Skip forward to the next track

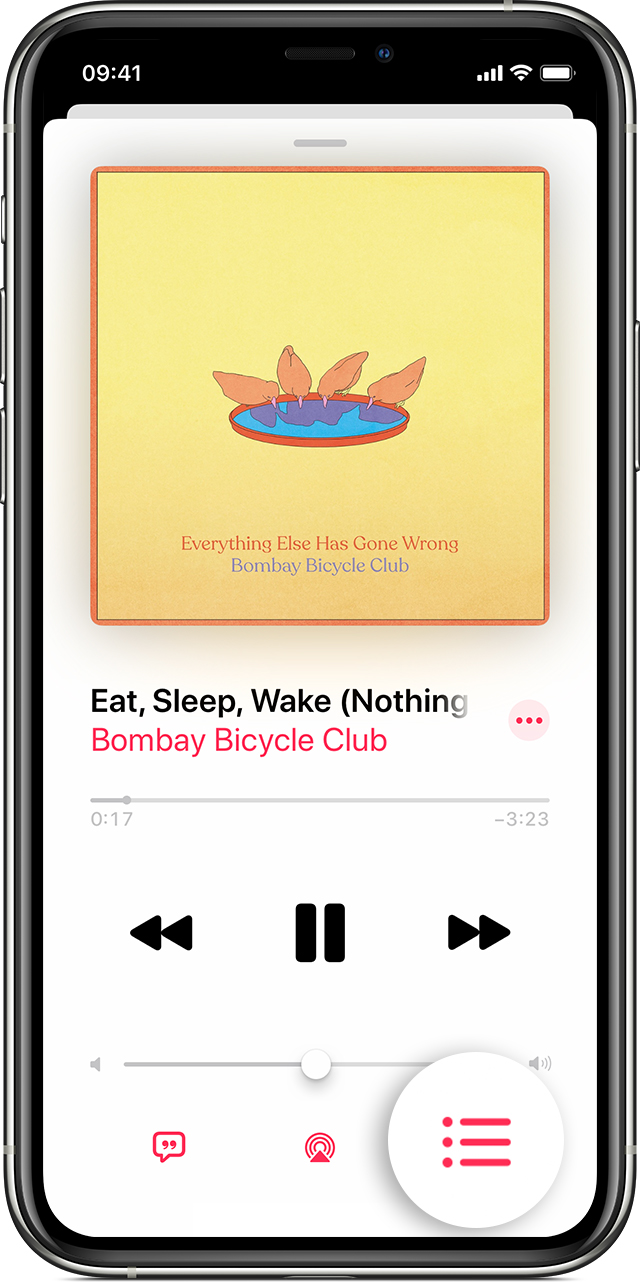tap(479, 933)
